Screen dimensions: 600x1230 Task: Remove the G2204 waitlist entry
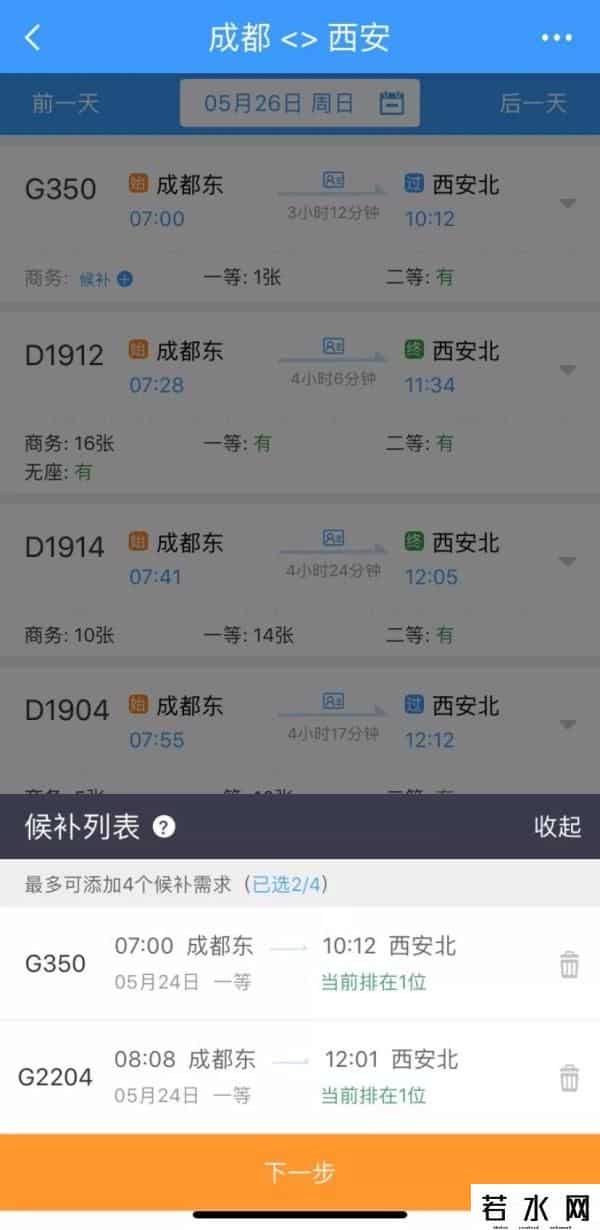[x=569, y=1078]
